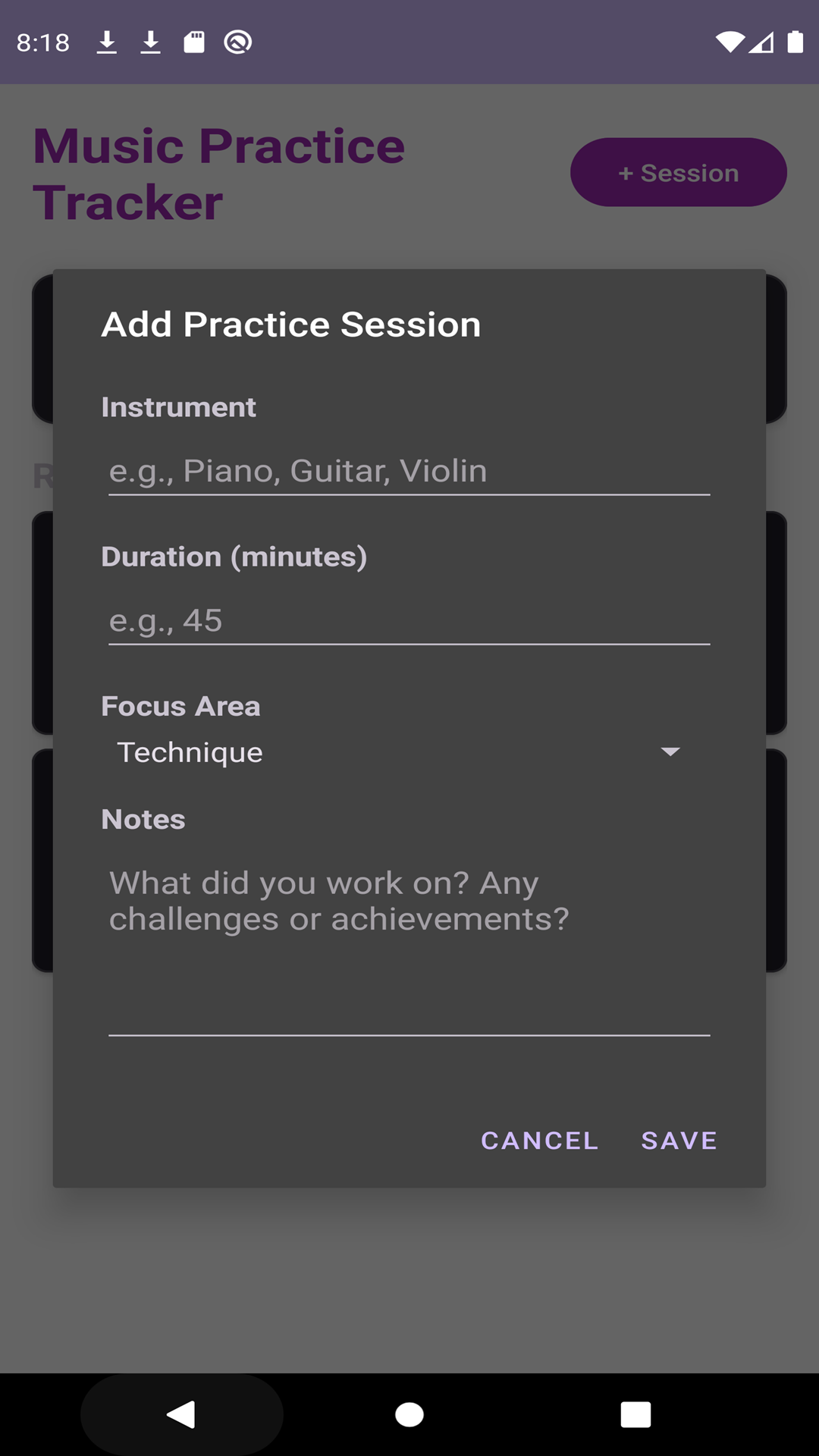
Task: Tap the Notes text area
Action: [x=409, y=940]
